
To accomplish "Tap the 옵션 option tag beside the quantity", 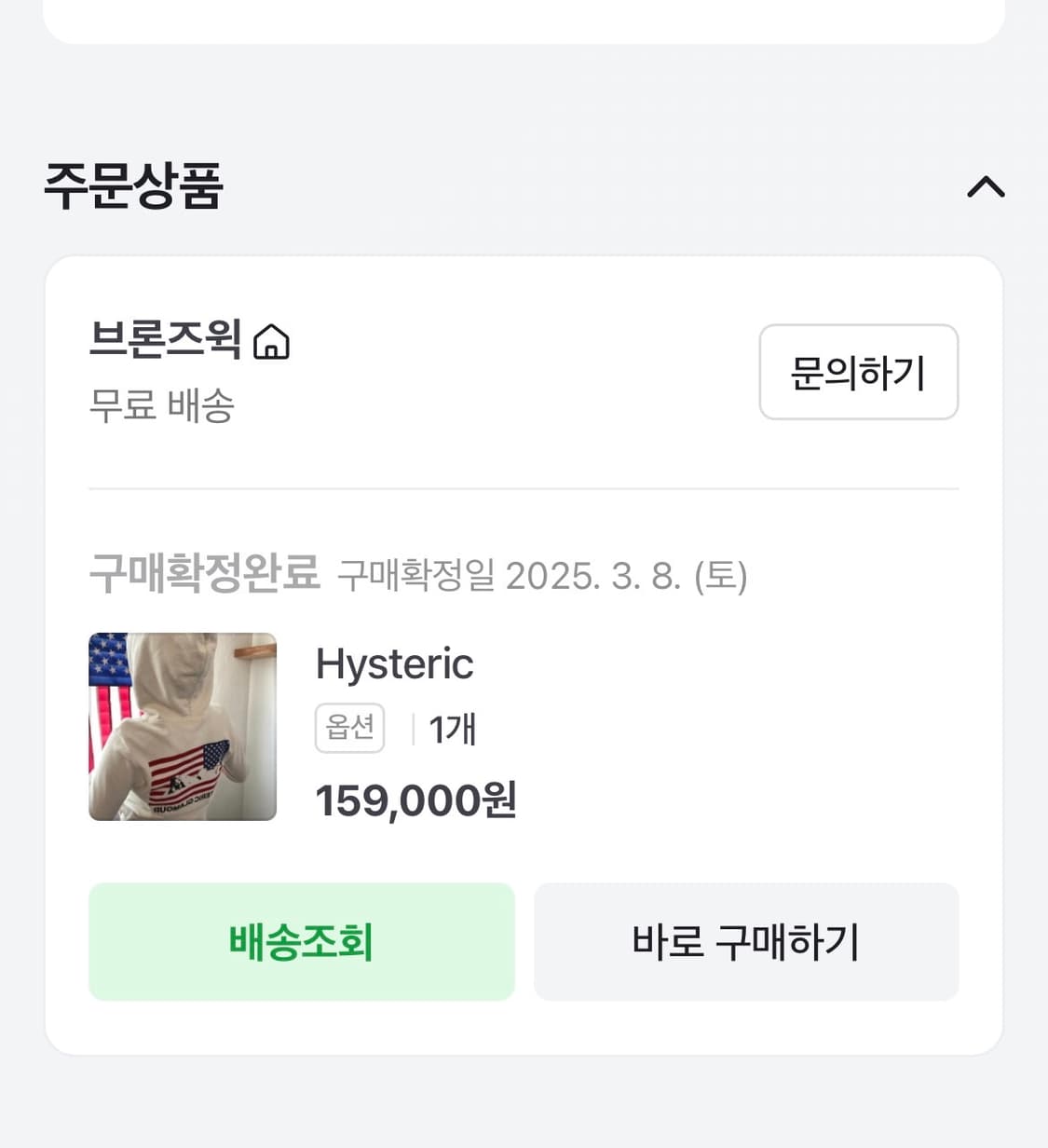I will click(349, 729).
